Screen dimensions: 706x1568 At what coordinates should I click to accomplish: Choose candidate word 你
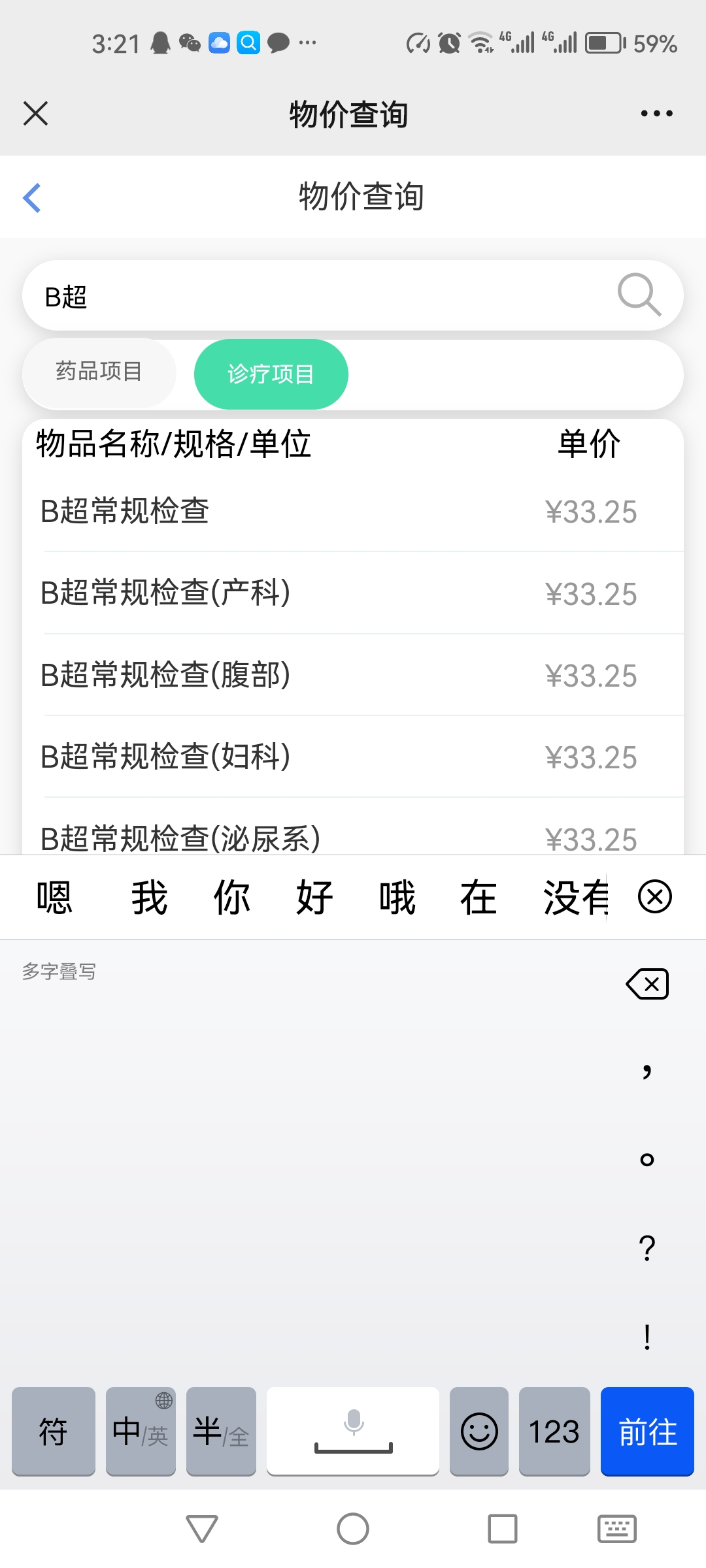click(232, 897)
